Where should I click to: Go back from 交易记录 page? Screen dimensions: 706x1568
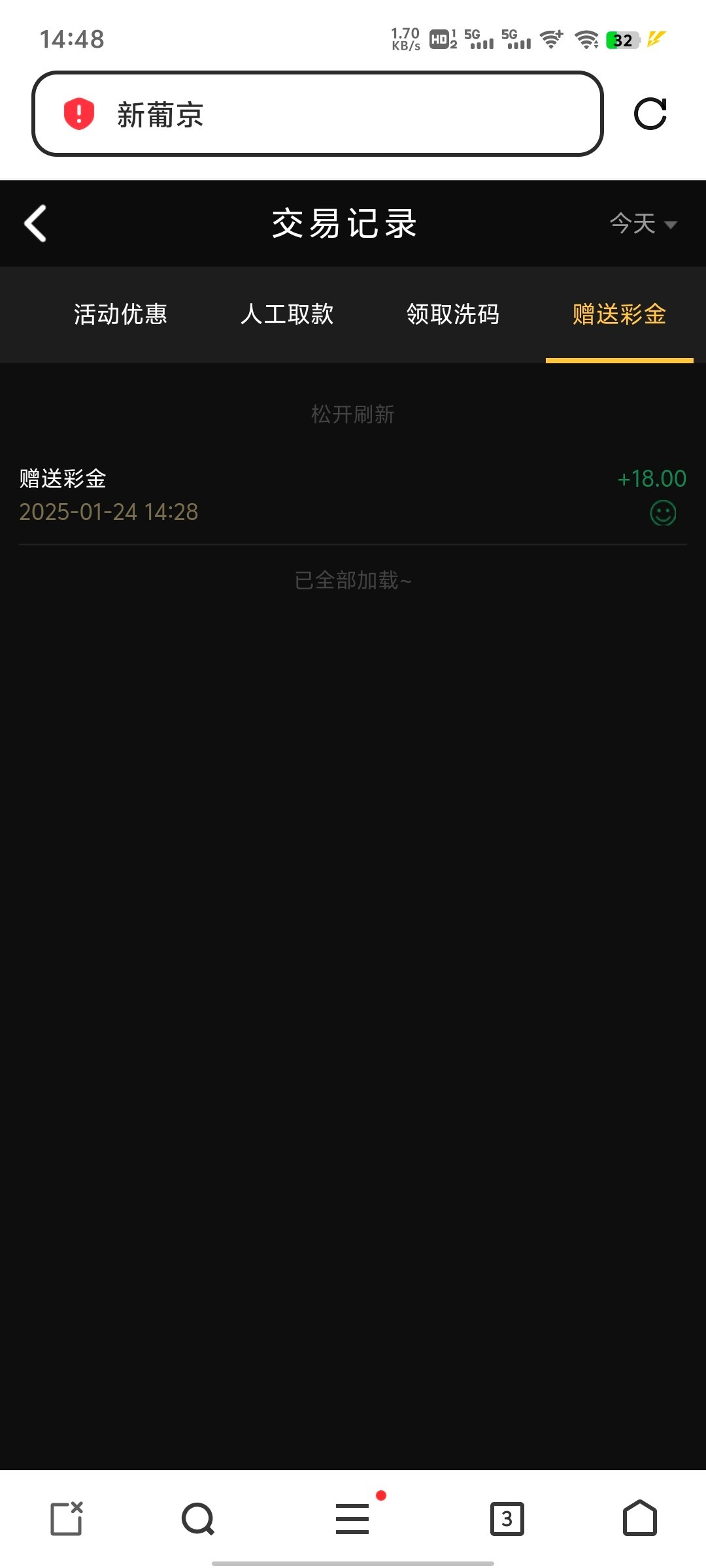[35, 223]
